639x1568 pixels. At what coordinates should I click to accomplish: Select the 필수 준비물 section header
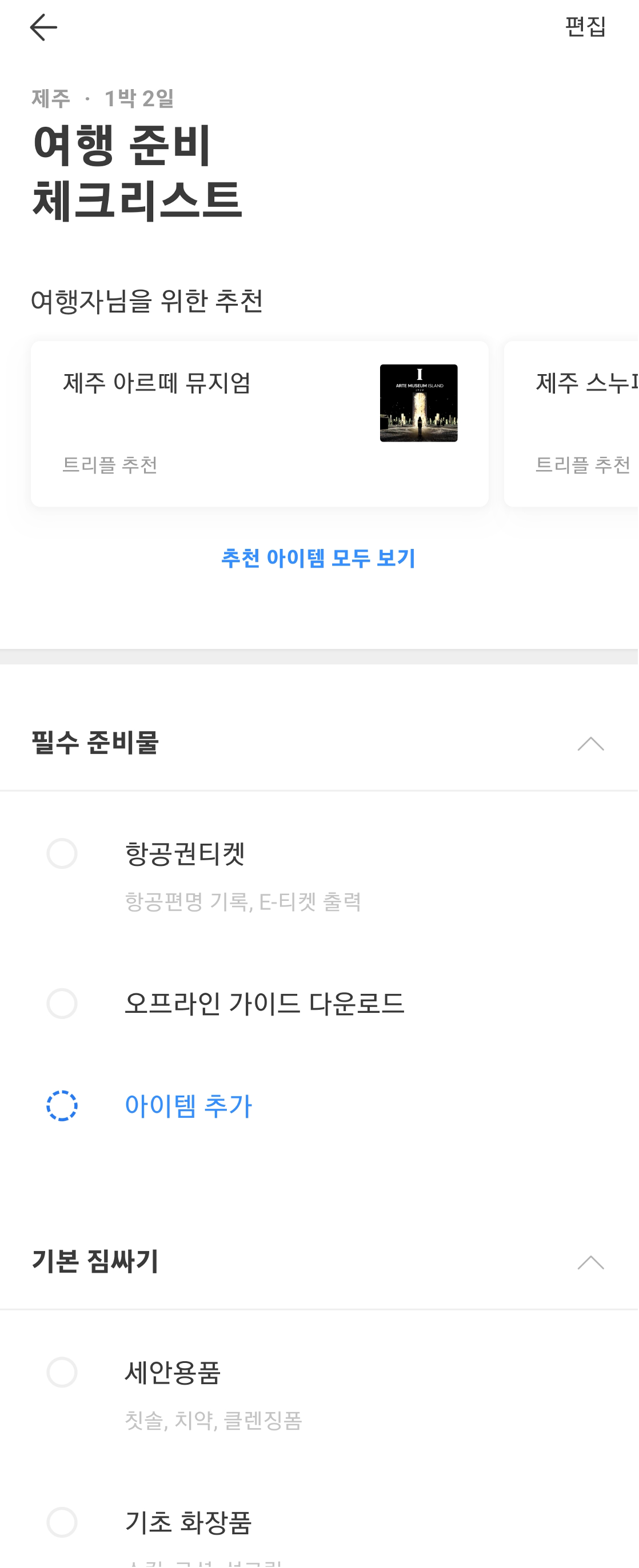click(x=93, y=743)
